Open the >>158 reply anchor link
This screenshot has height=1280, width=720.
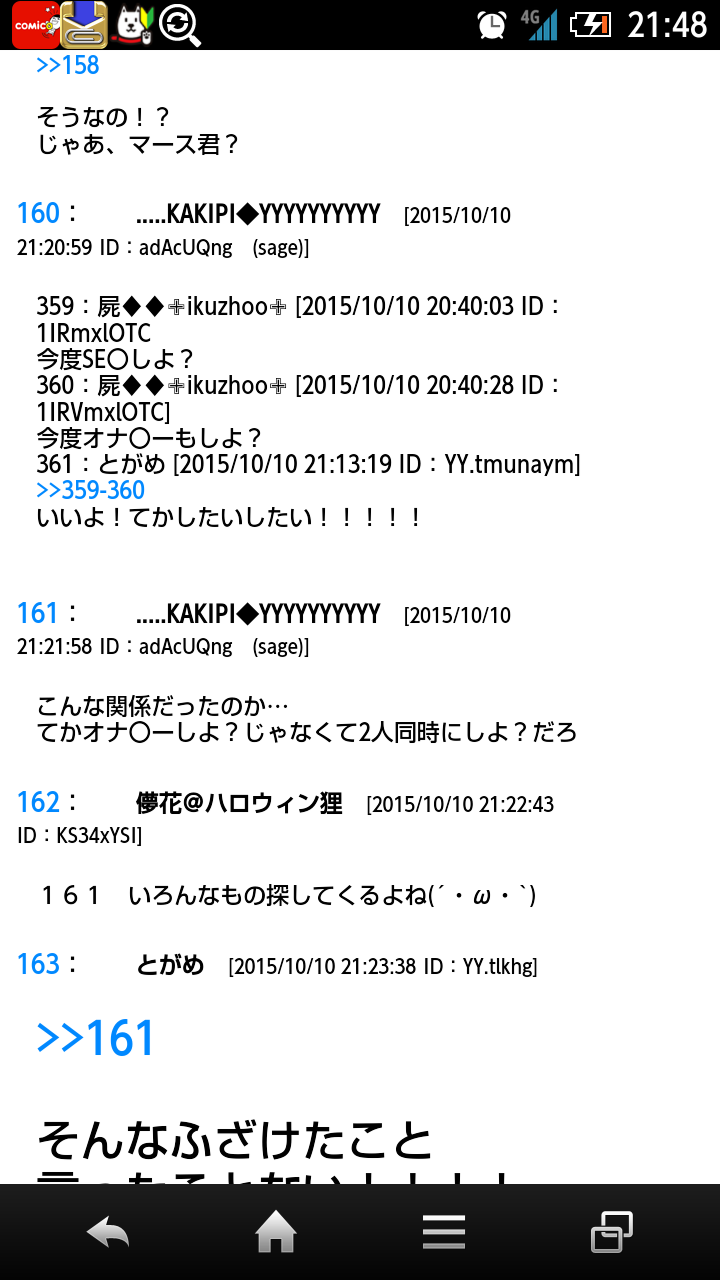point(67,66)
